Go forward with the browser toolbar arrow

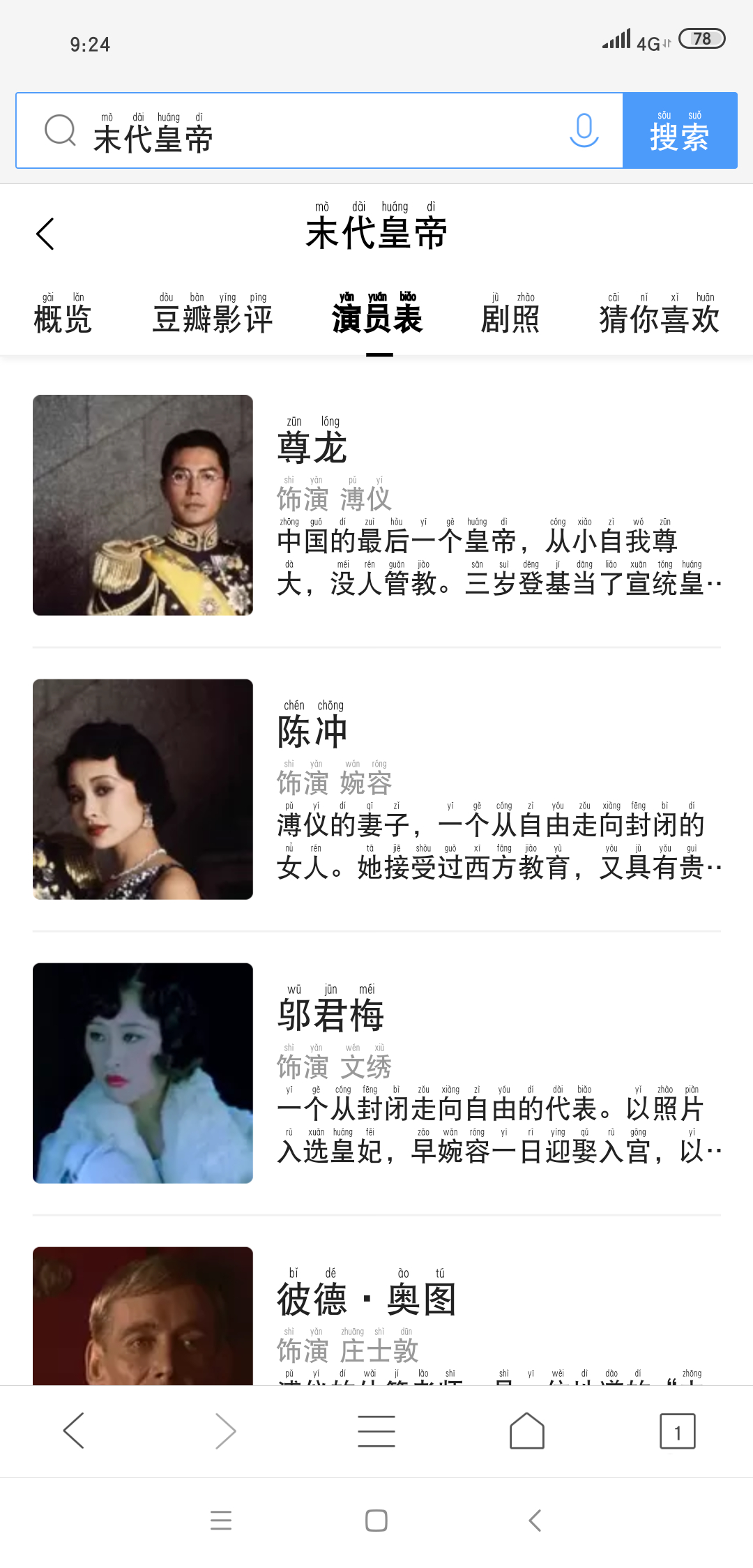click(x=225, y=1431)
